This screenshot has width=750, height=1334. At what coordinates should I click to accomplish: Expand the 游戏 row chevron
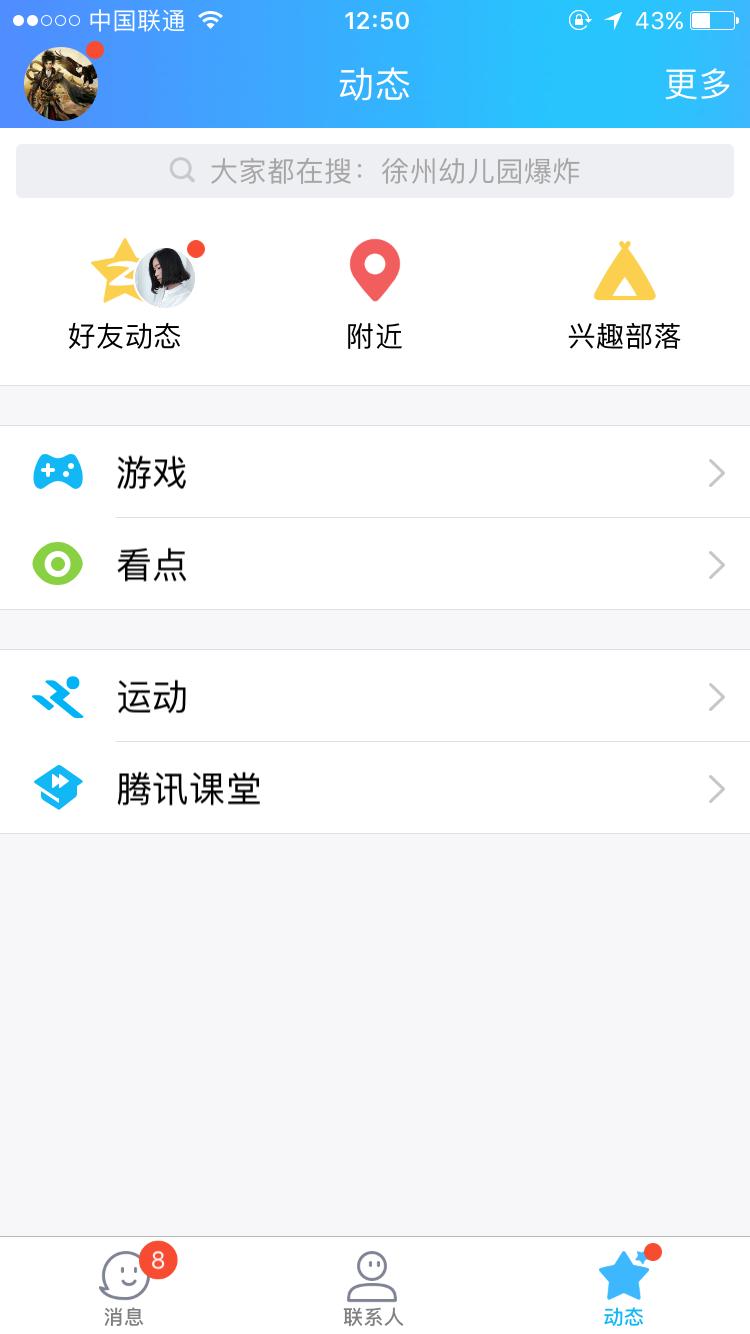pos(716,473)
